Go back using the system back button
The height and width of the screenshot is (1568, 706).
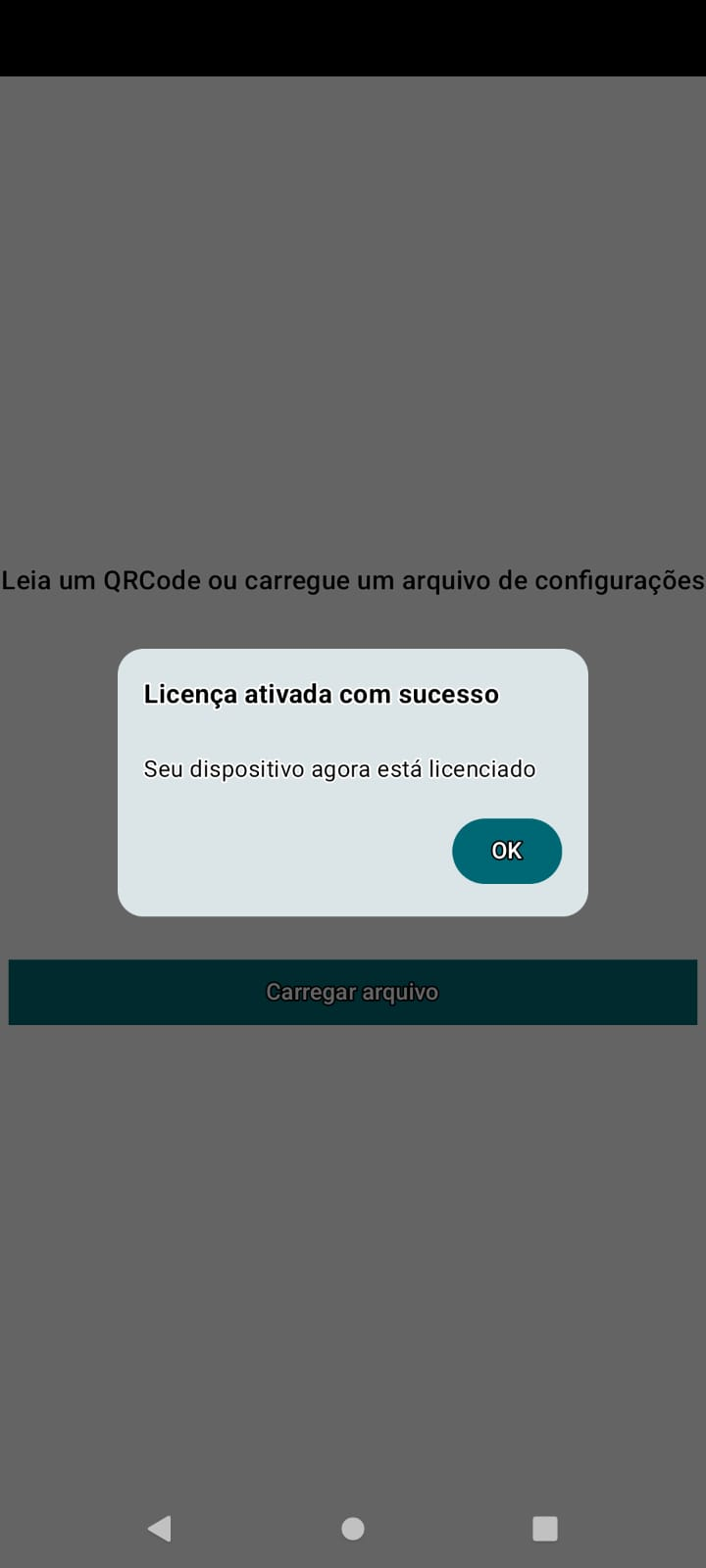[x=159, y=1528]
